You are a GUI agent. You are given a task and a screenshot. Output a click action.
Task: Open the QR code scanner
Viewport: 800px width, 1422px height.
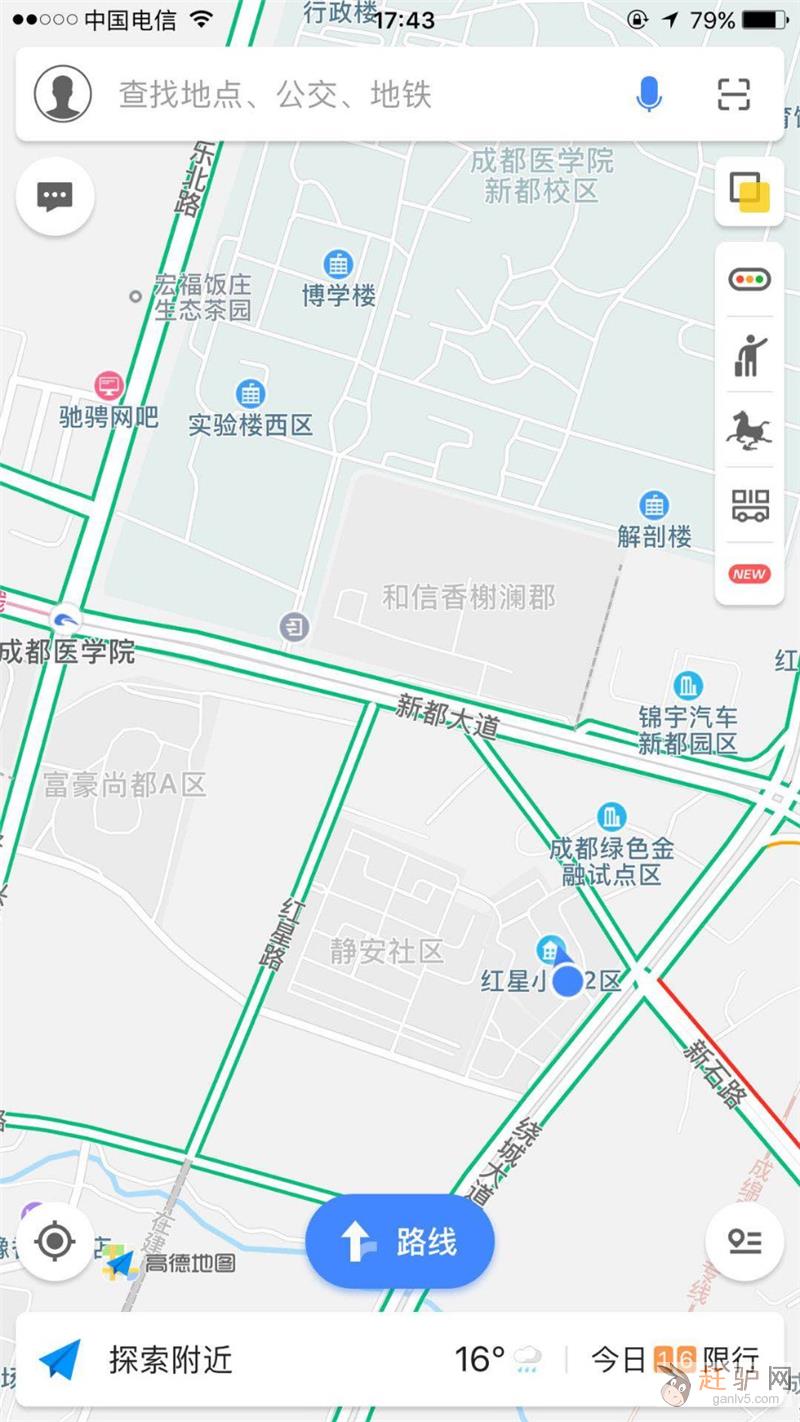(734, 94)
